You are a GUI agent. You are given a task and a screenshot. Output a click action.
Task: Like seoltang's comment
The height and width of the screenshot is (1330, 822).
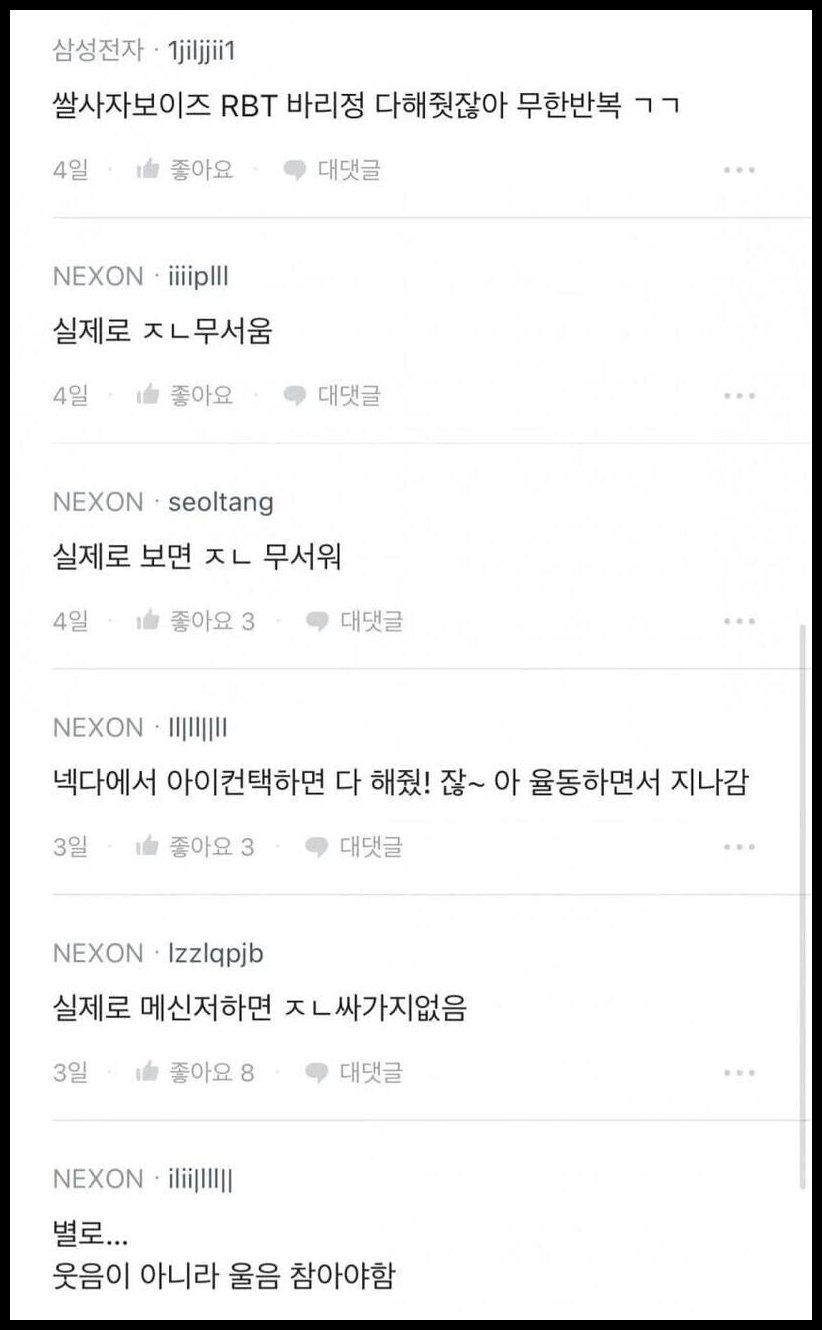pos(195,622)
